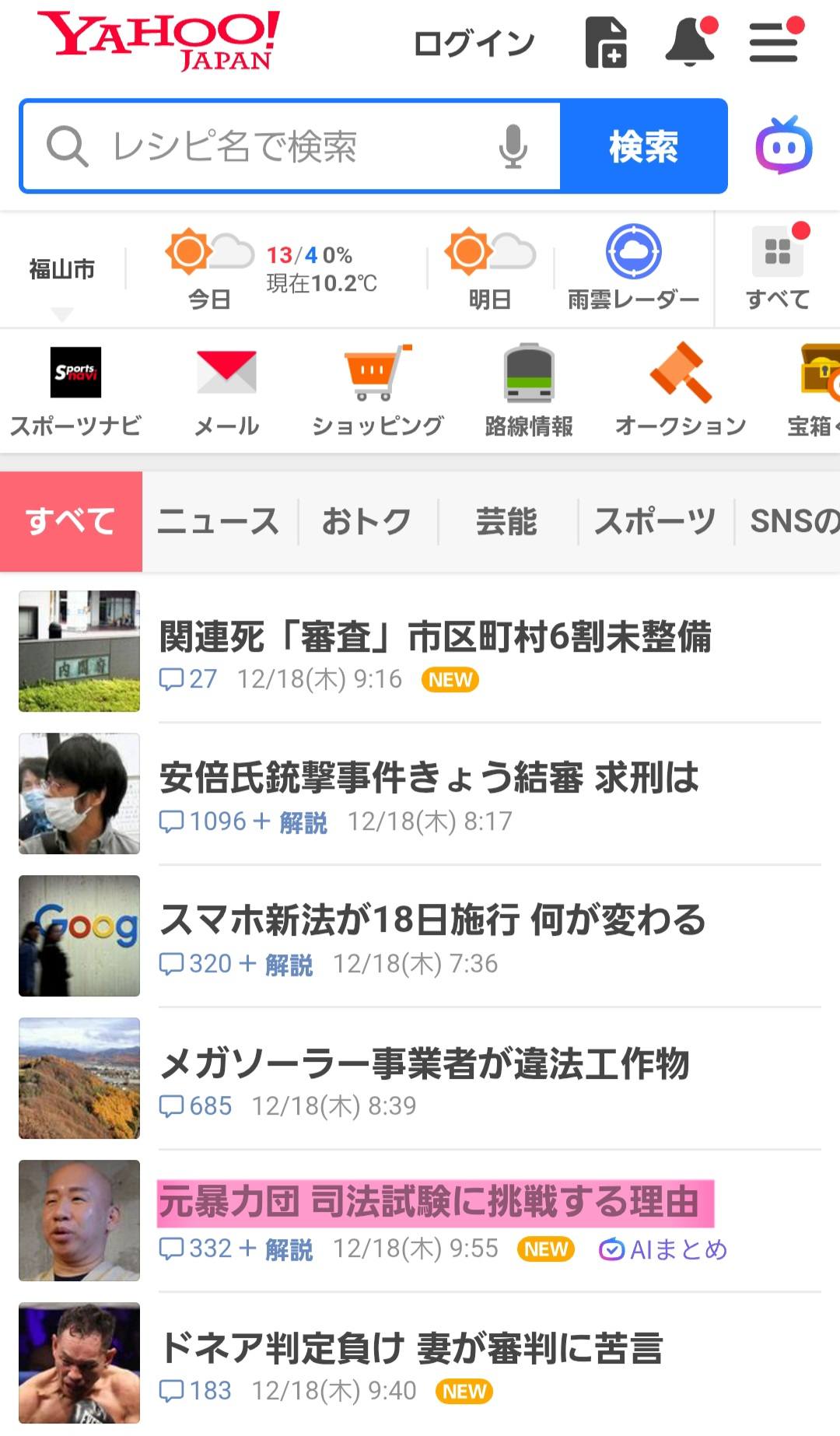Start voice search with the microphone
Image resolution: width=840 pixels, height=1436 pixels.
[x=513, y=146]
